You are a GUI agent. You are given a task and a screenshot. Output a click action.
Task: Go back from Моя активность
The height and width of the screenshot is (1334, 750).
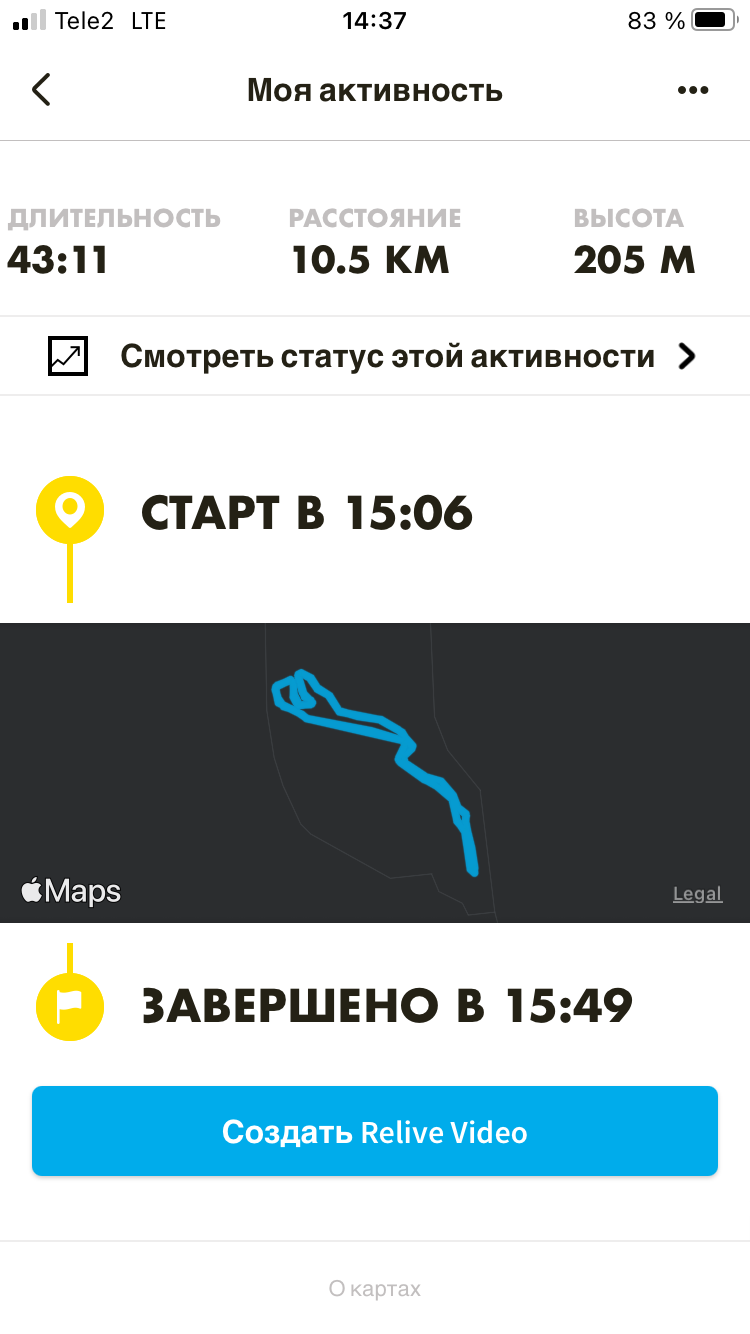[x=41, y=90]
